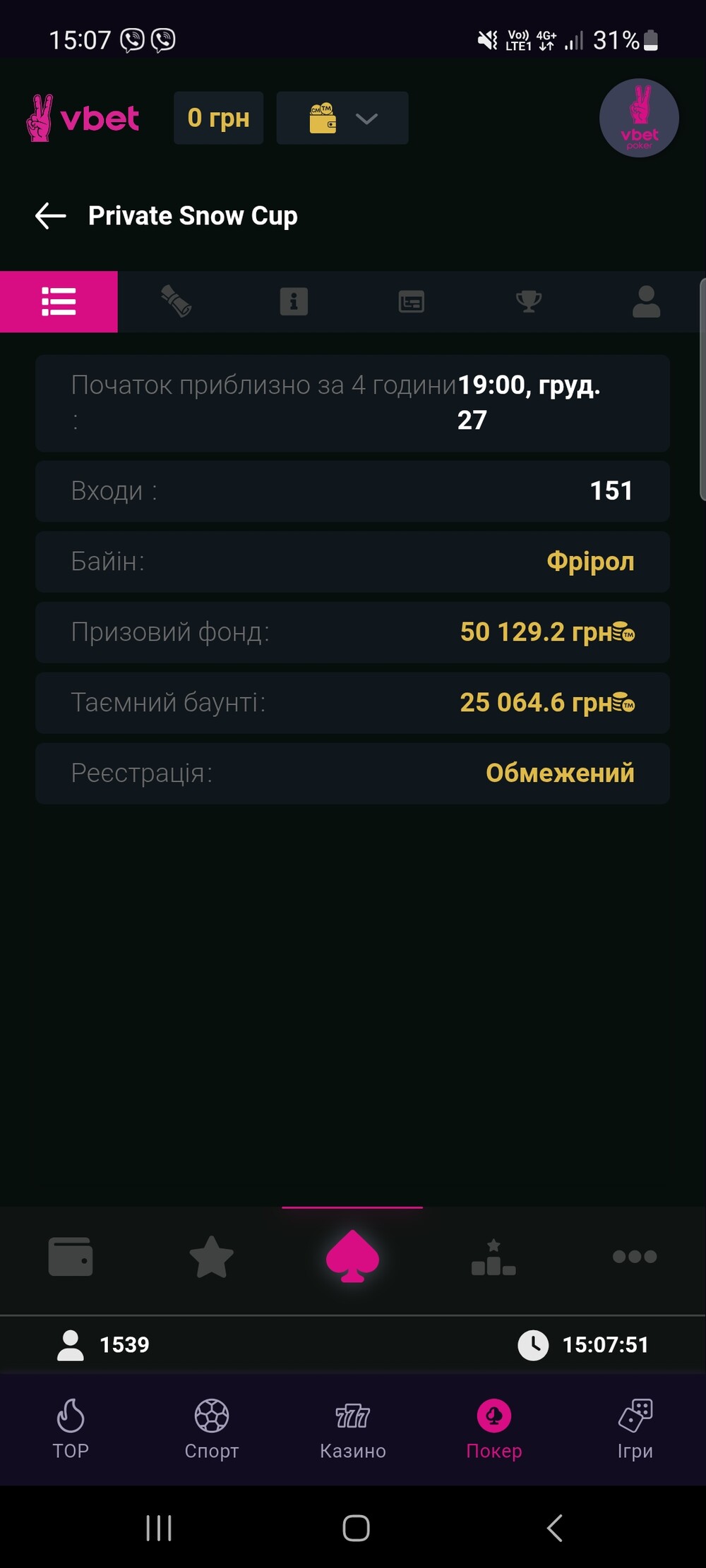Switch to the tournament tickets tab
This screenshot has width=706, height=1568.
click(176, 302)
